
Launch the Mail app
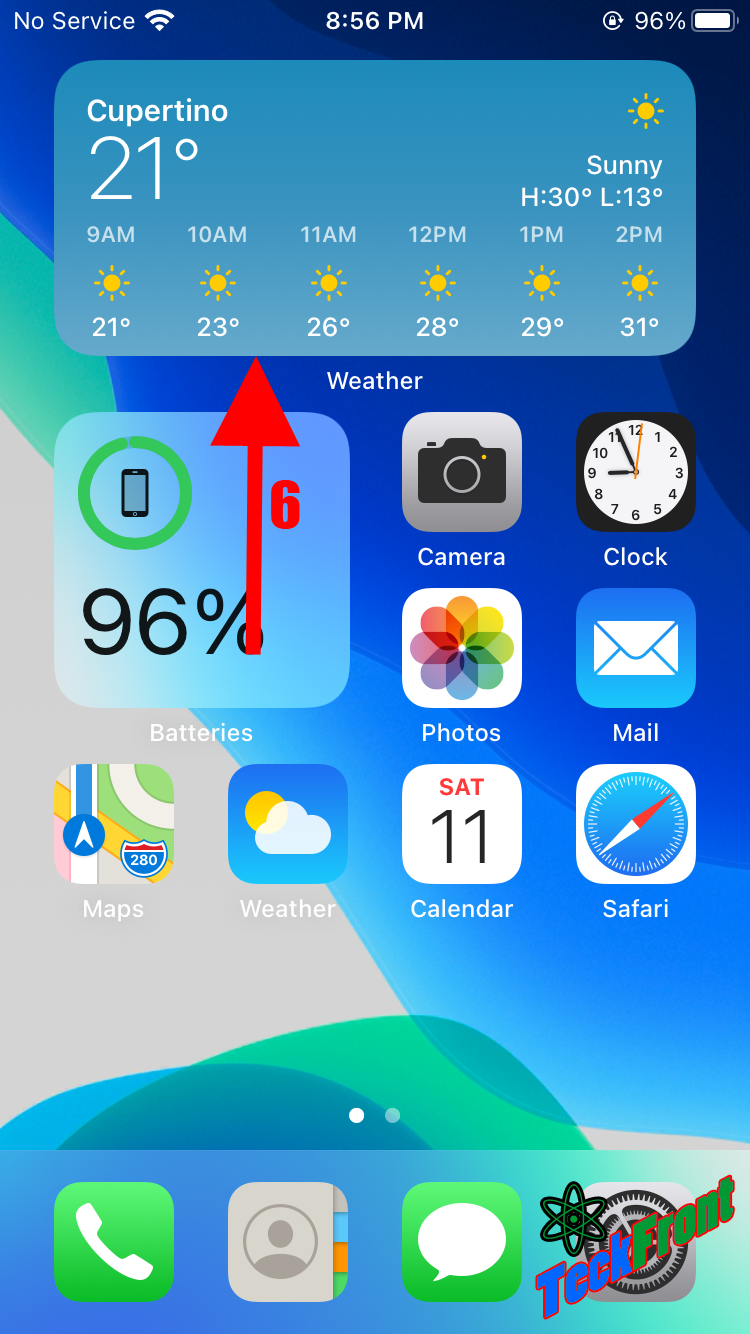[636, 648]
